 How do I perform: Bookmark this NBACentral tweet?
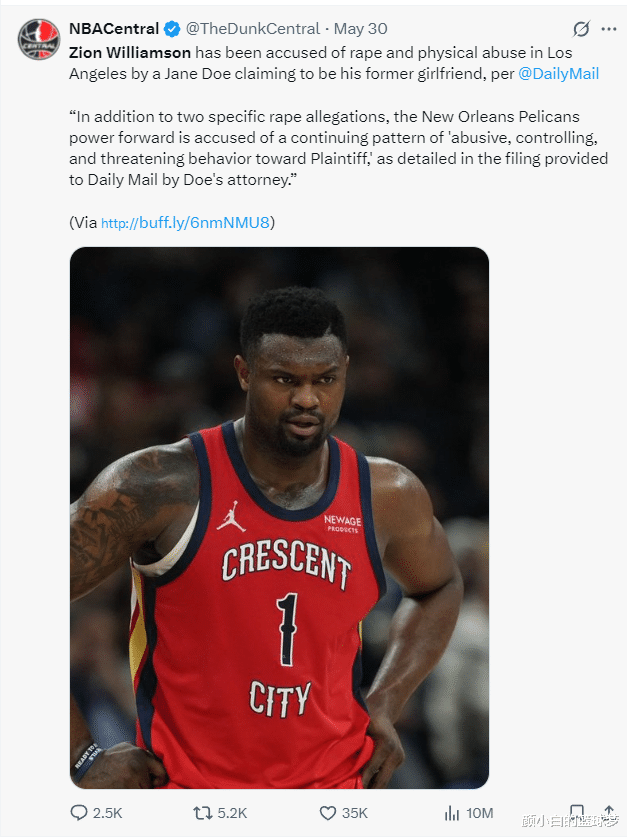(x=577, y=812)
